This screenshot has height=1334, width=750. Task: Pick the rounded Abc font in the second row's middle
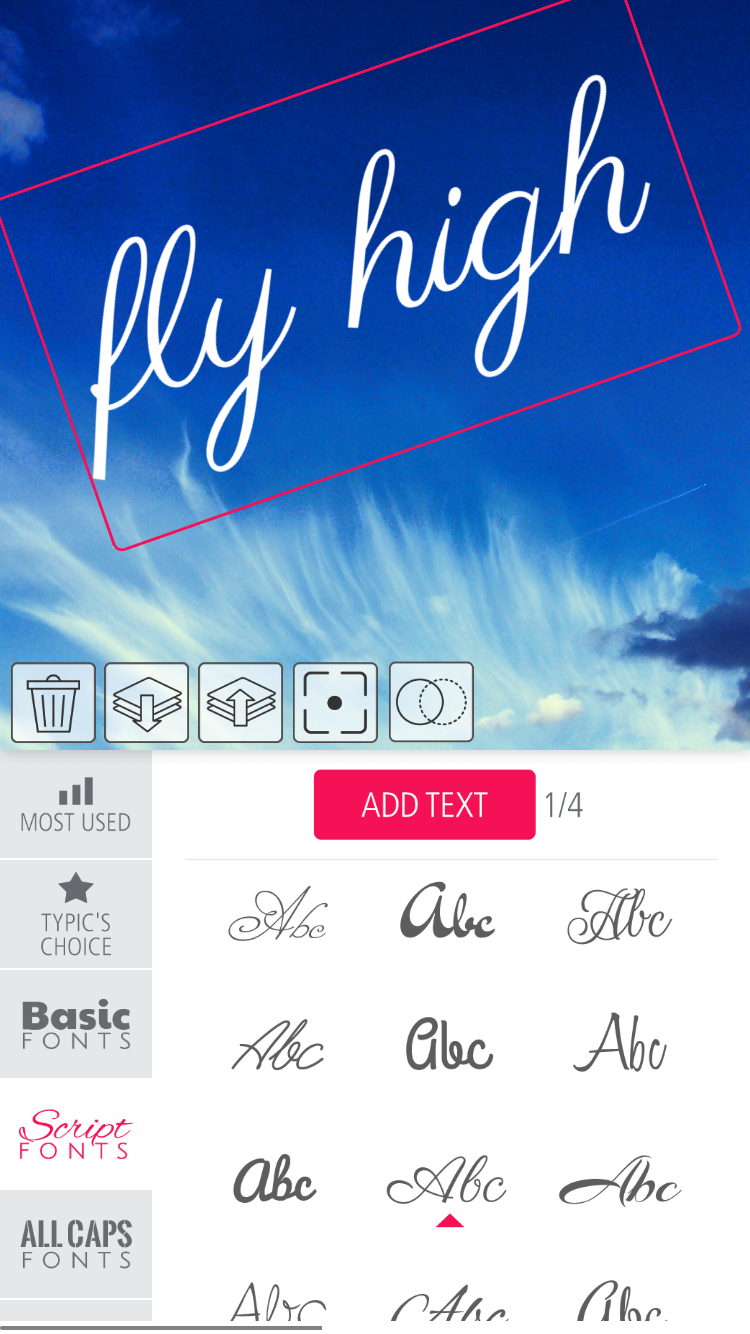point(449,1045)
